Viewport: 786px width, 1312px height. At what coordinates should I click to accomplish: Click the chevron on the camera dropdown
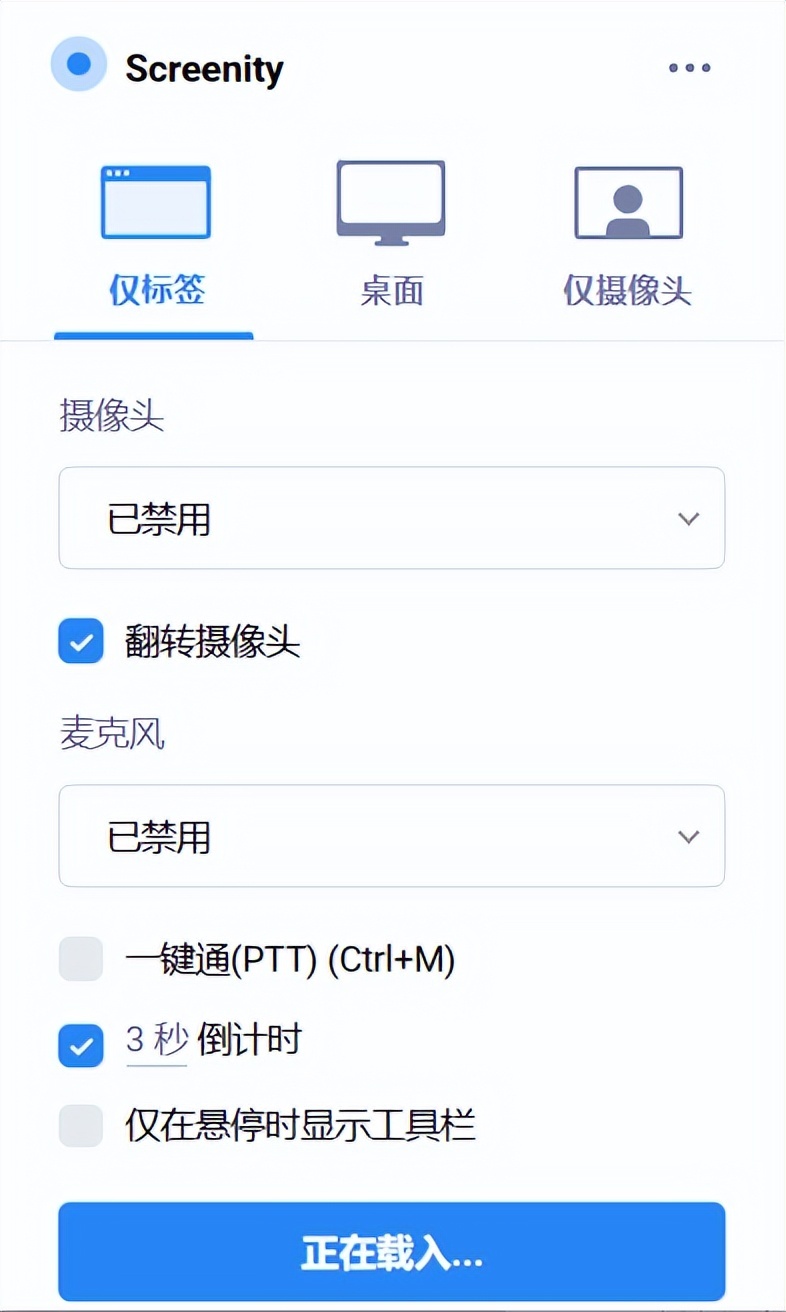(688, 518)
